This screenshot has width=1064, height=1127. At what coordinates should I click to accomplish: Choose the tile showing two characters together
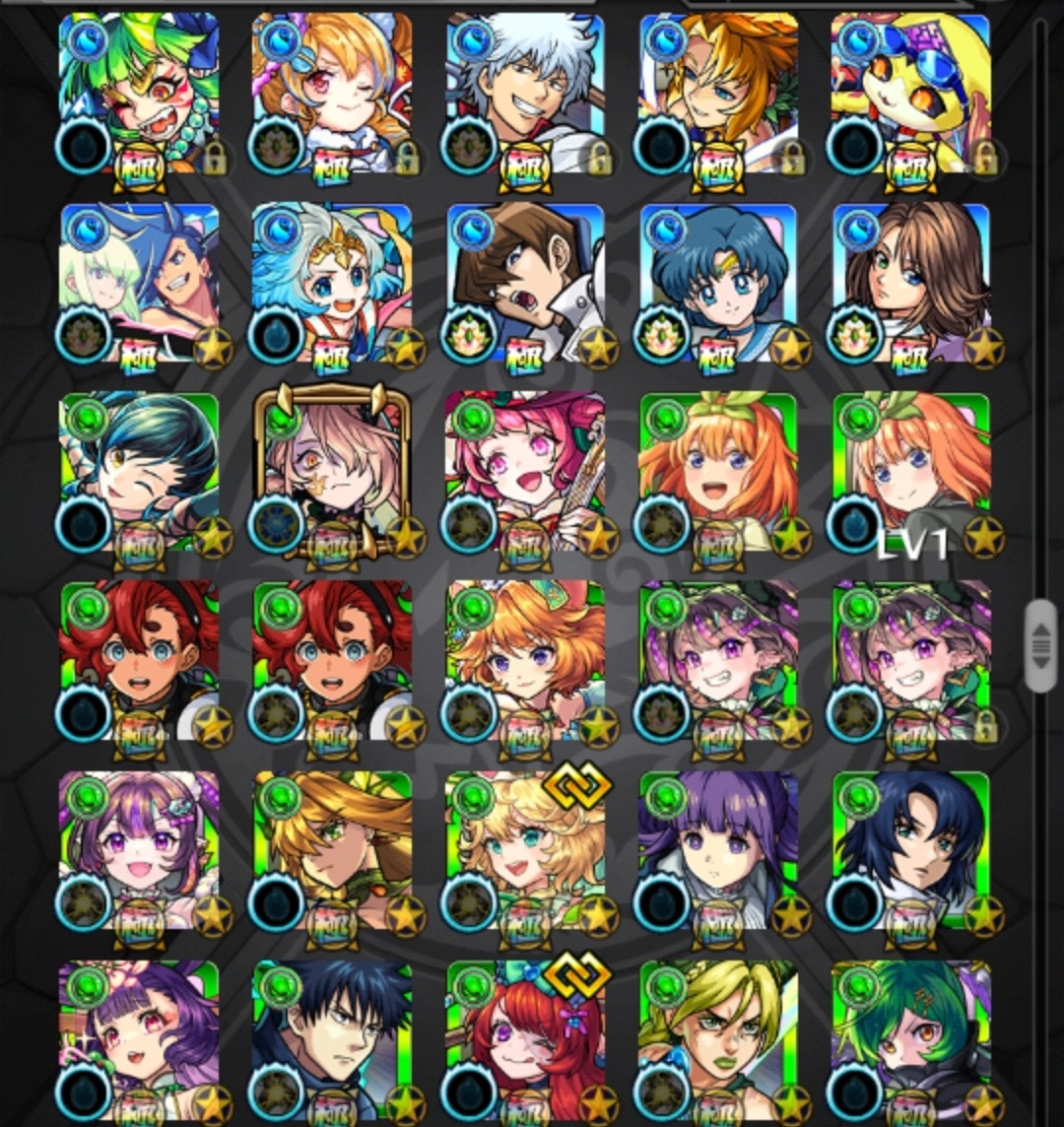[x=139, y=283]
